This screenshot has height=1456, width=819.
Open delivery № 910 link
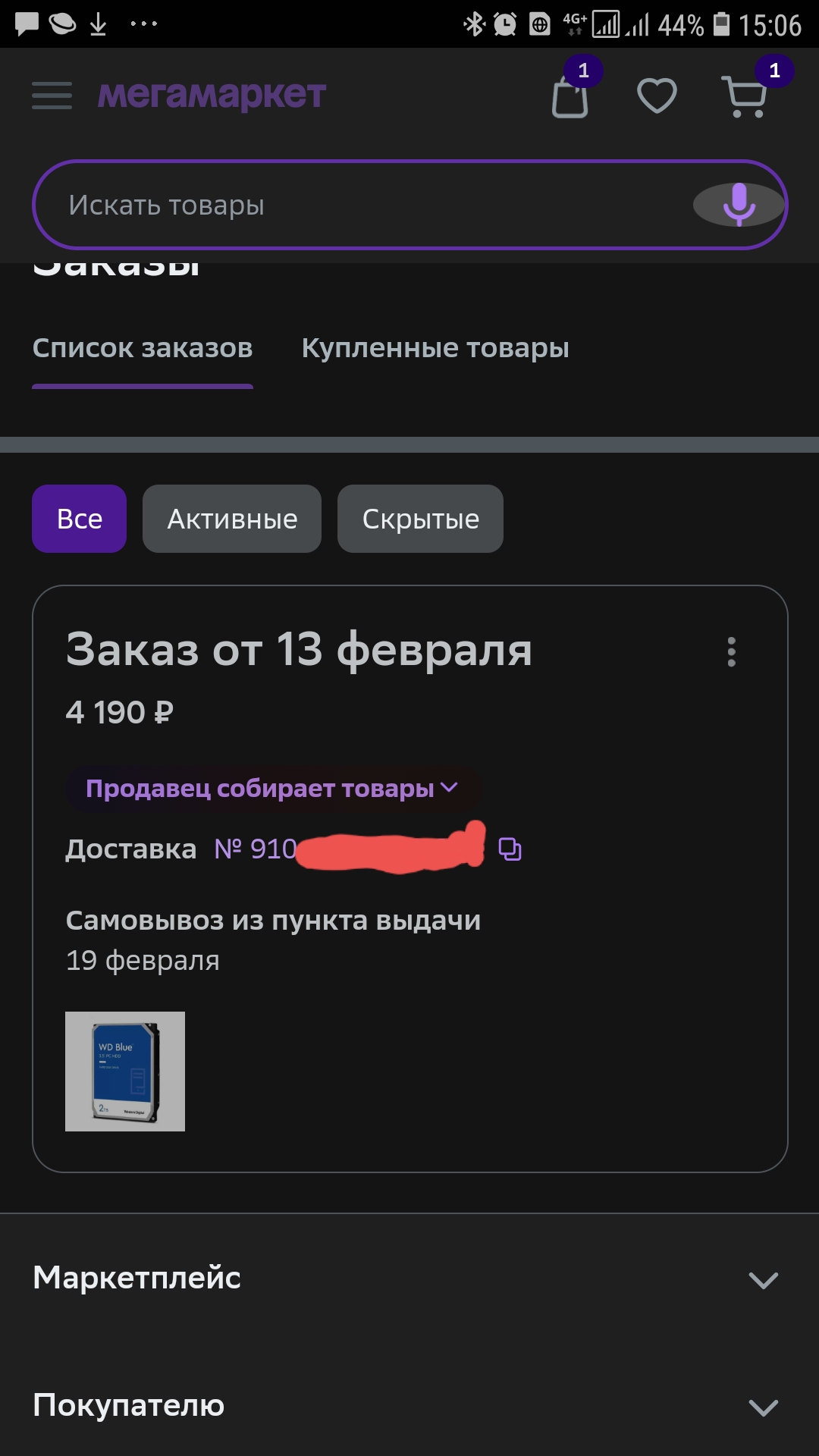[349, 849]
